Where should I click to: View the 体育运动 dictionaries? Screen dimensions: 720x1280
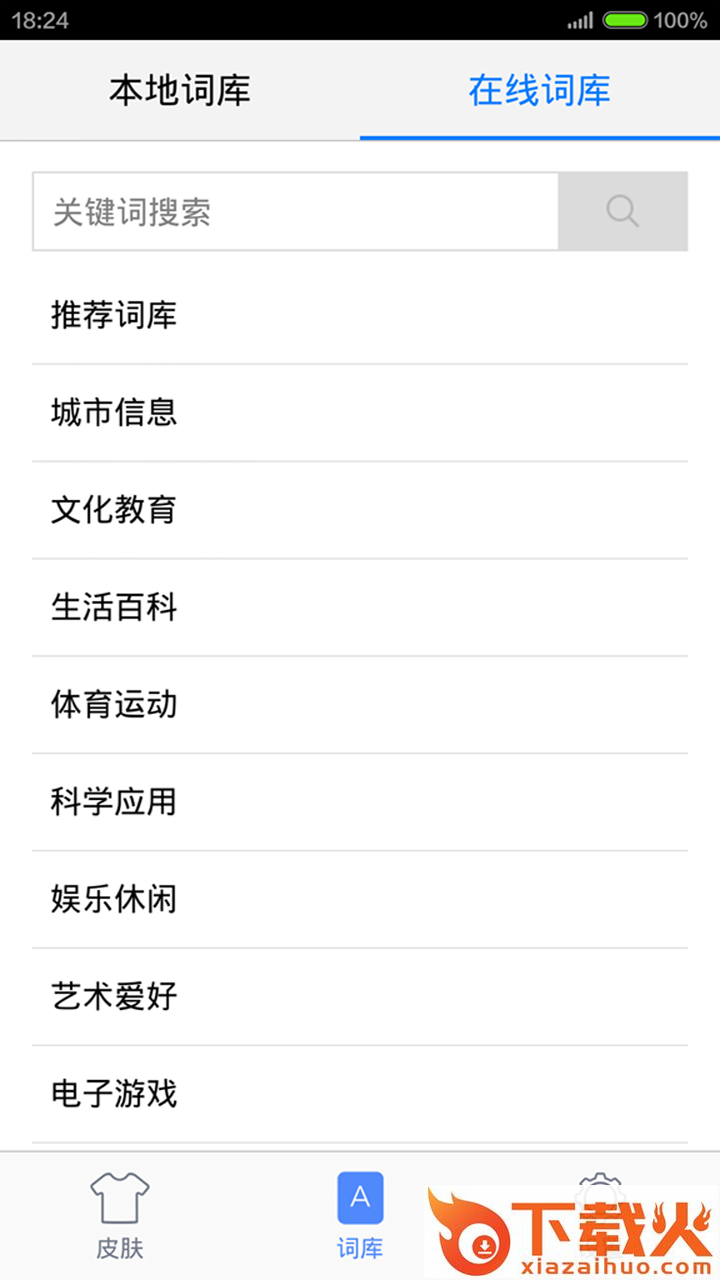(x=359, y=705)
